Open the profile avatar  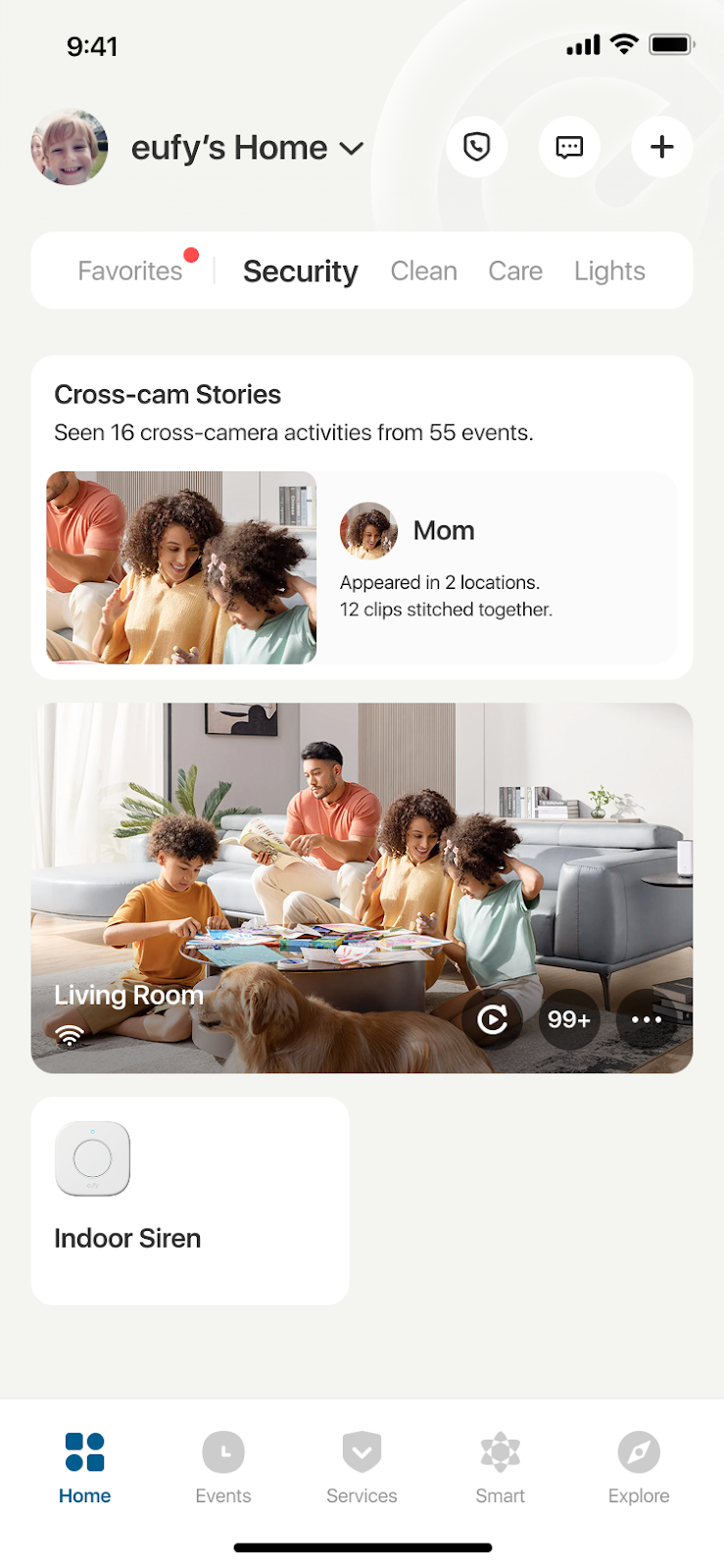pyautogui.click(x=70, y=147)
